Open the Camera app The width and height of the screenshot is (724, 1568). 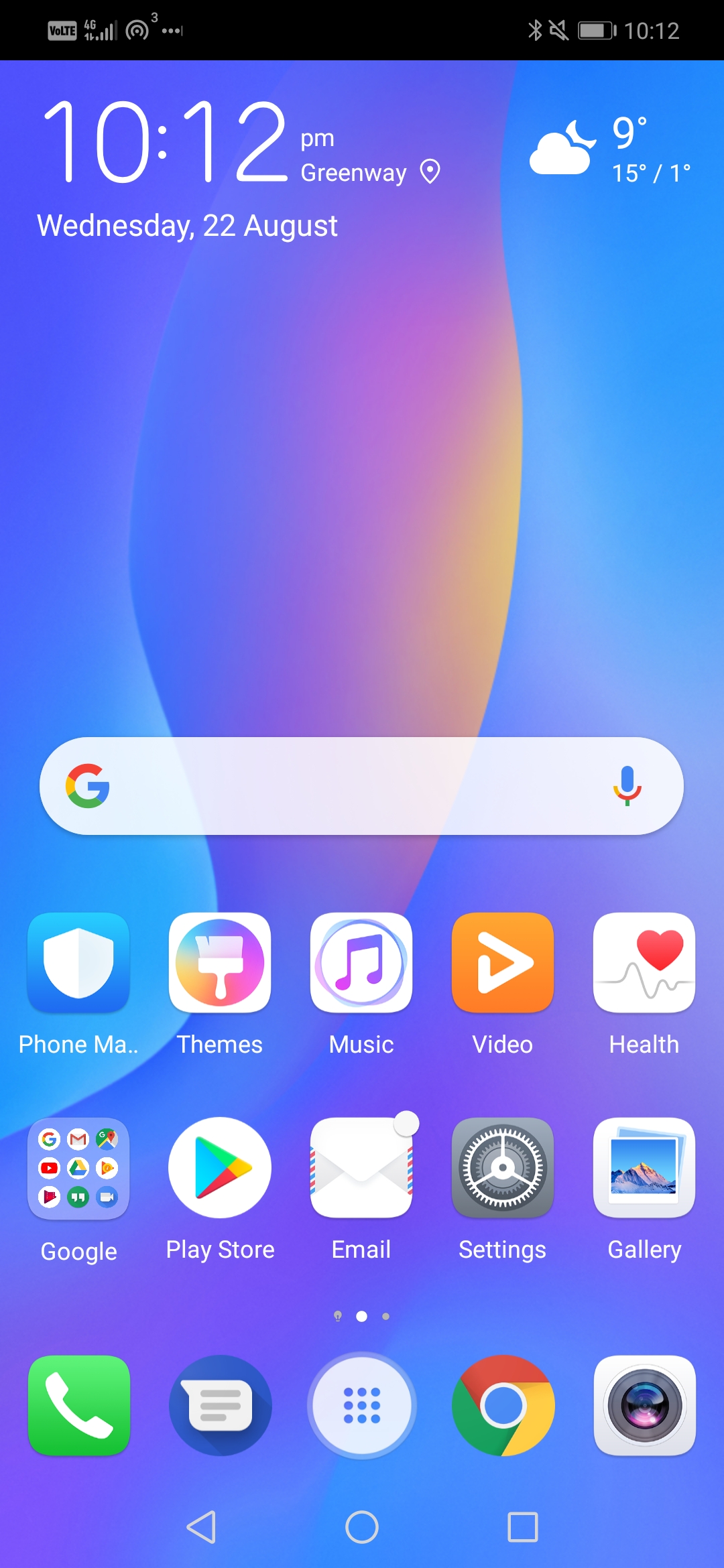[644, 1406]
